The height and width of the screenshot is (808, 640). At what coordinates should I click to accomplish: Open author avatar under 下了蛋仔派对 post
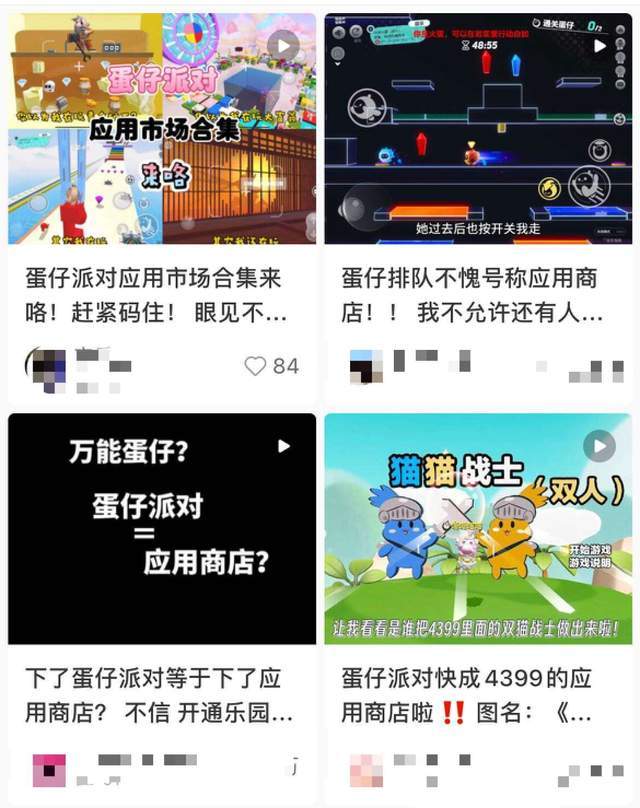[48, 768]
